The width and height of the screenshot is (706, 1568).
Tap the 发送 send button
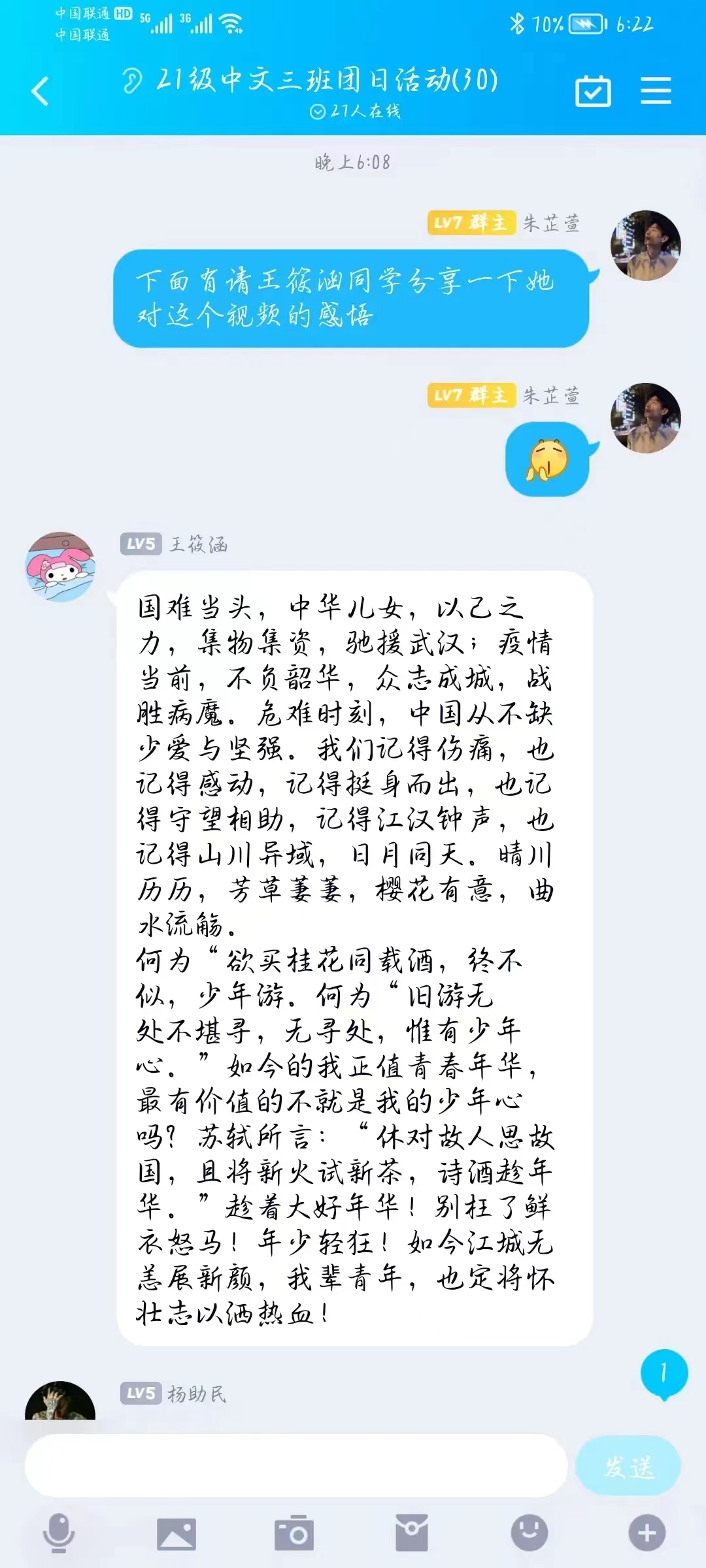(628, 1466)
